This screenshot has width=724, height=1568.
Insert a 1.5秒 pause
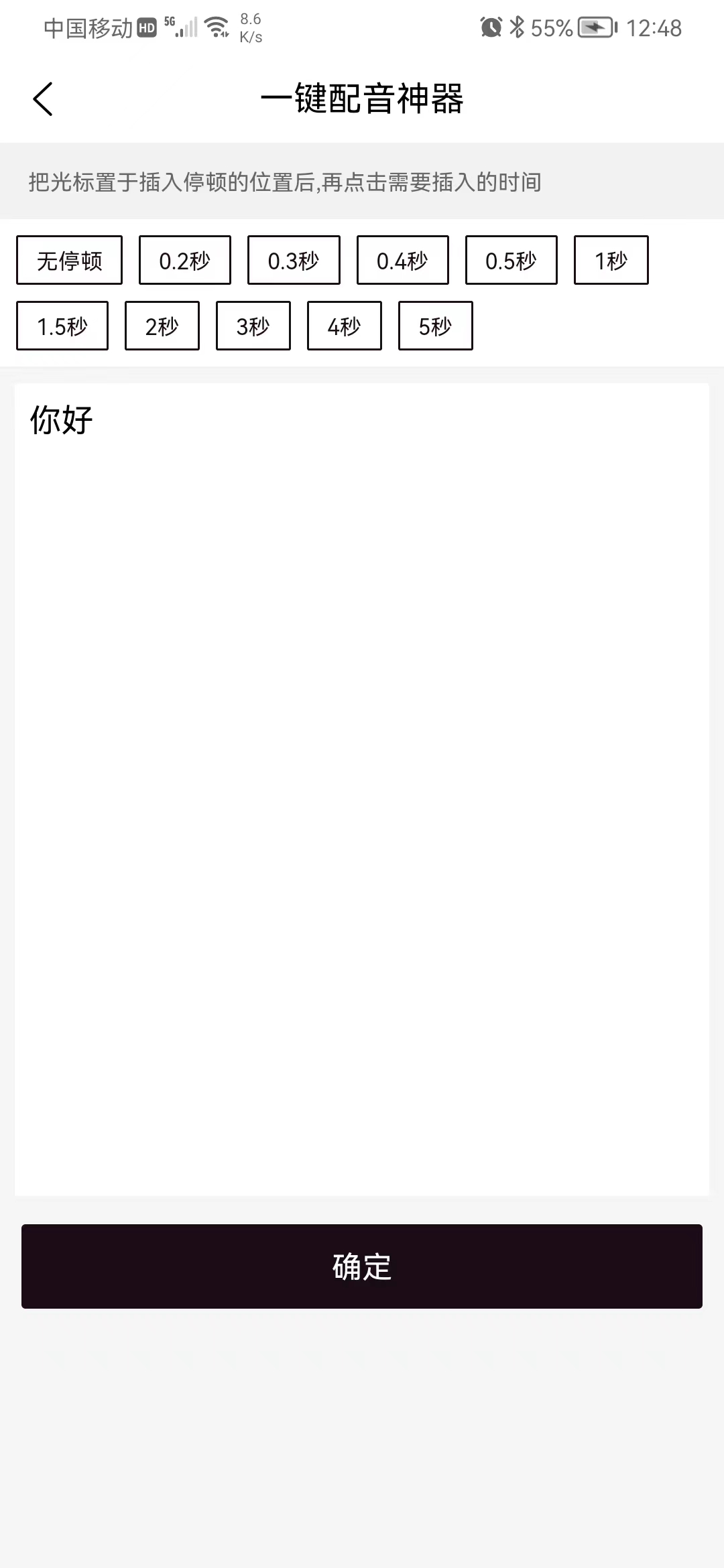point(62,326)
